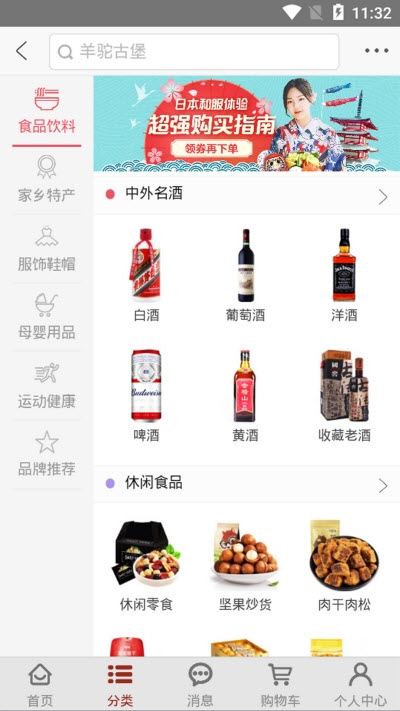Open the 白酒 product category

[146, 275]
